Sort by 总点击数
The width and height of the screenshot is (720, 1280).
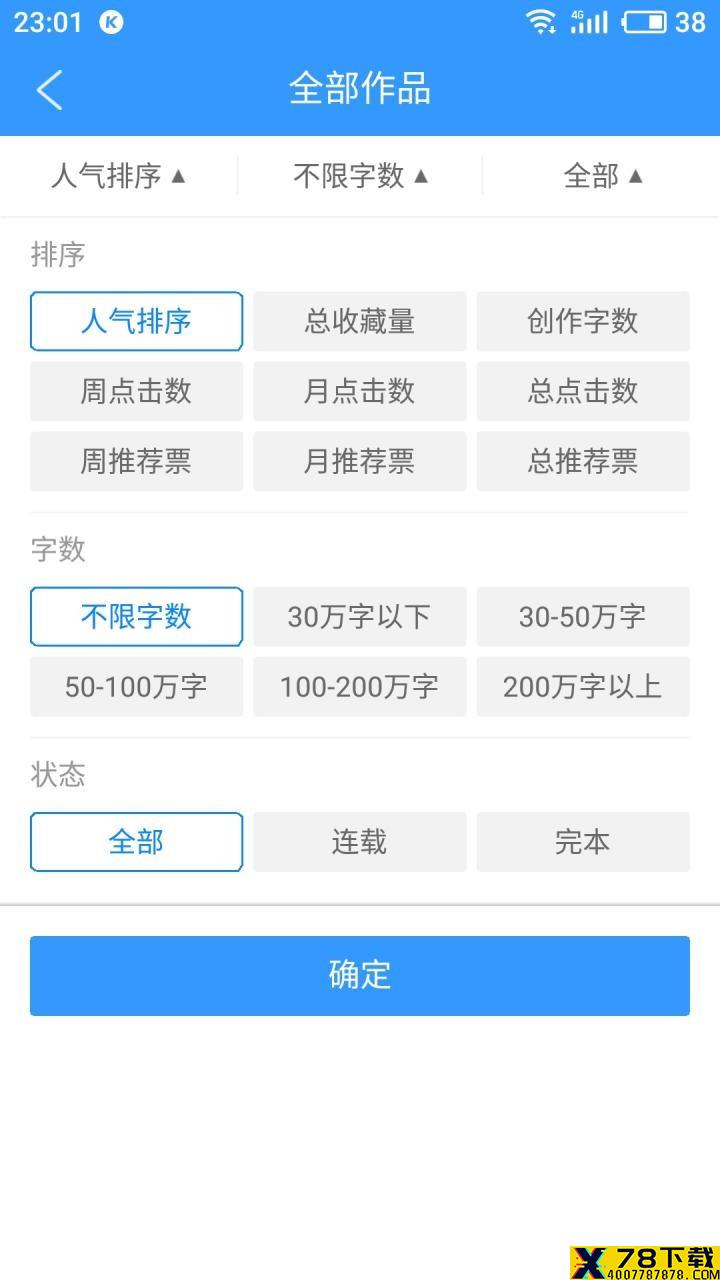click(x=583, y=391)
